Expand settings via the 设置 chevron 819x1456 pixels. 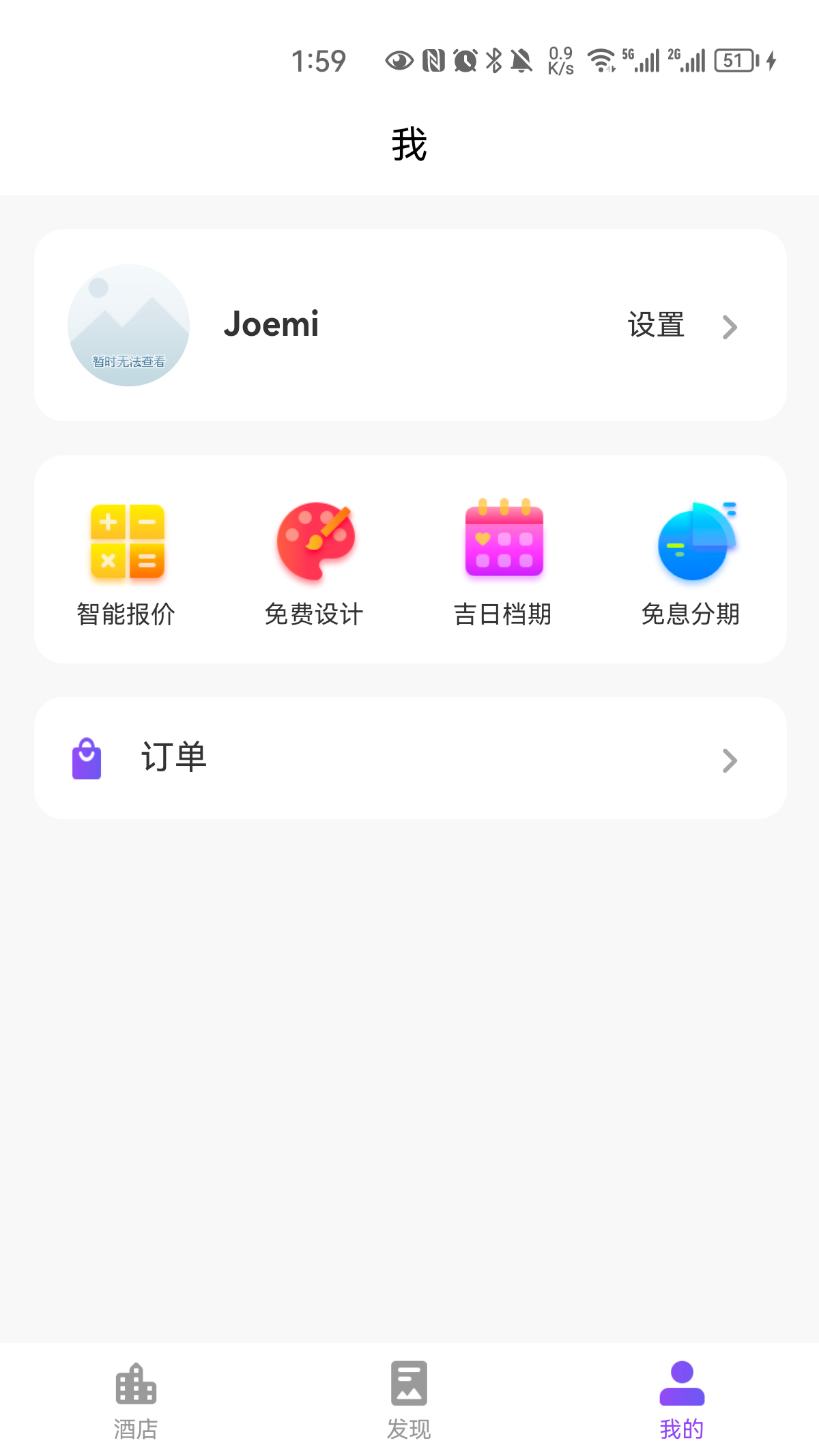(x=730, y=327)
